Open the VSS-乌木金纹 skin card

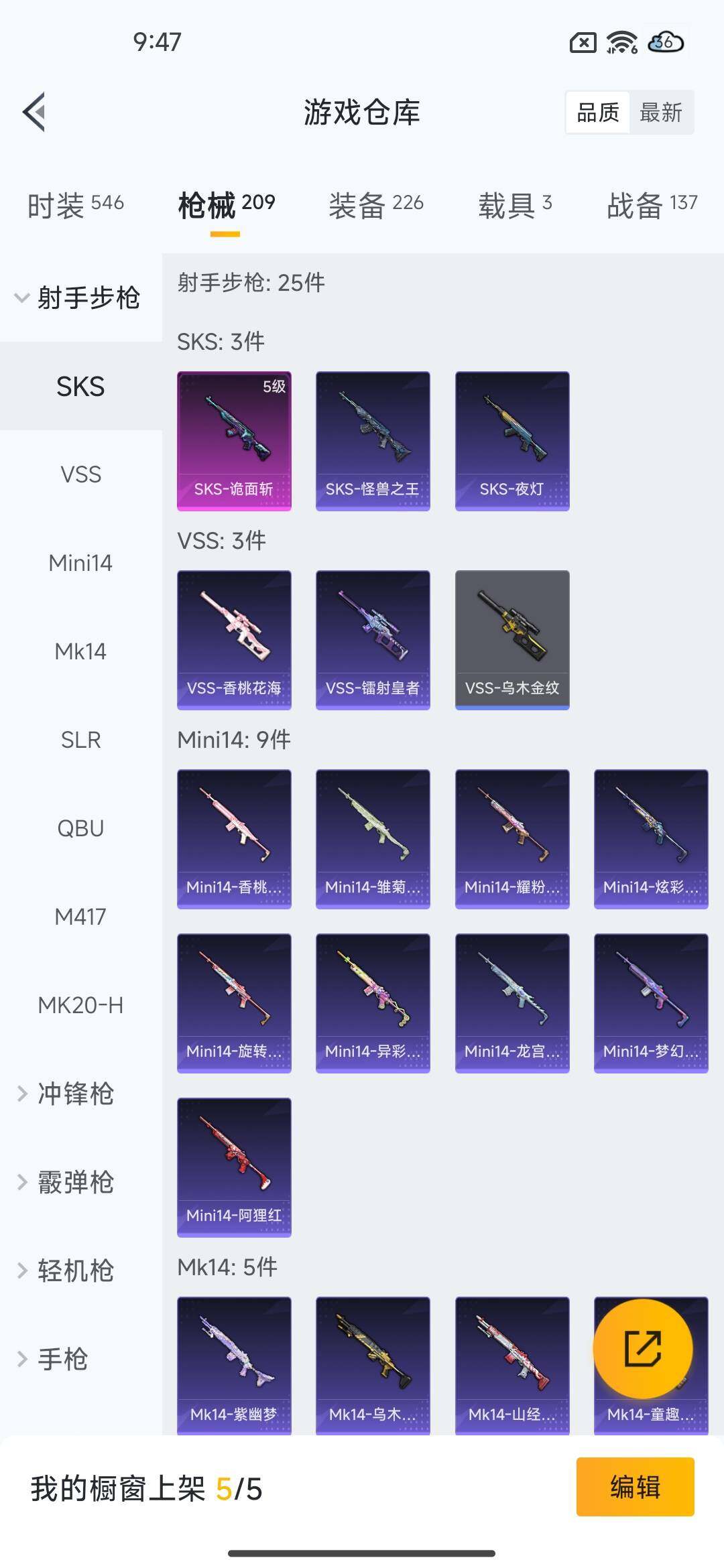pyautogui.click(x=512, y=640)
